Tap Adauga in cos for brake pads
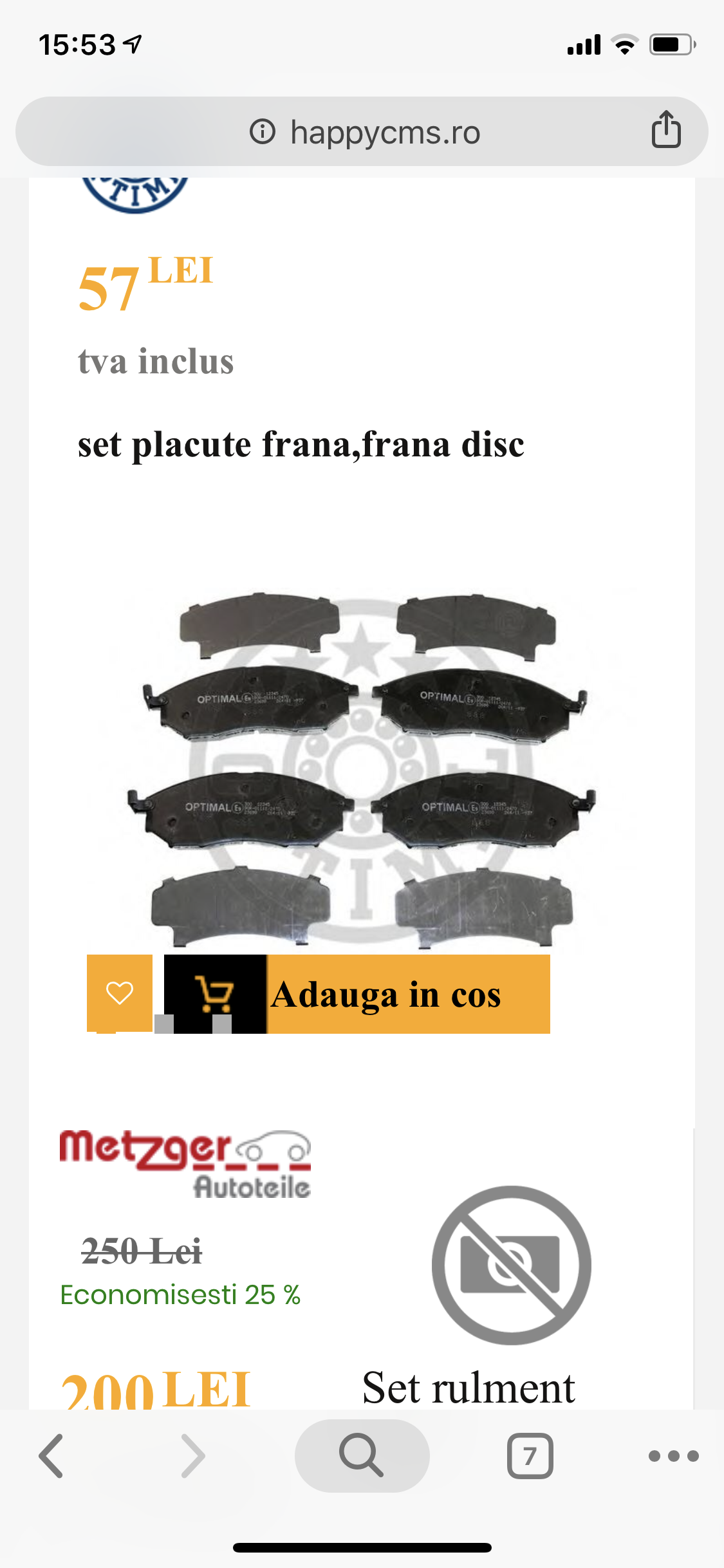724x1568 pixels. tap(357, 994)
